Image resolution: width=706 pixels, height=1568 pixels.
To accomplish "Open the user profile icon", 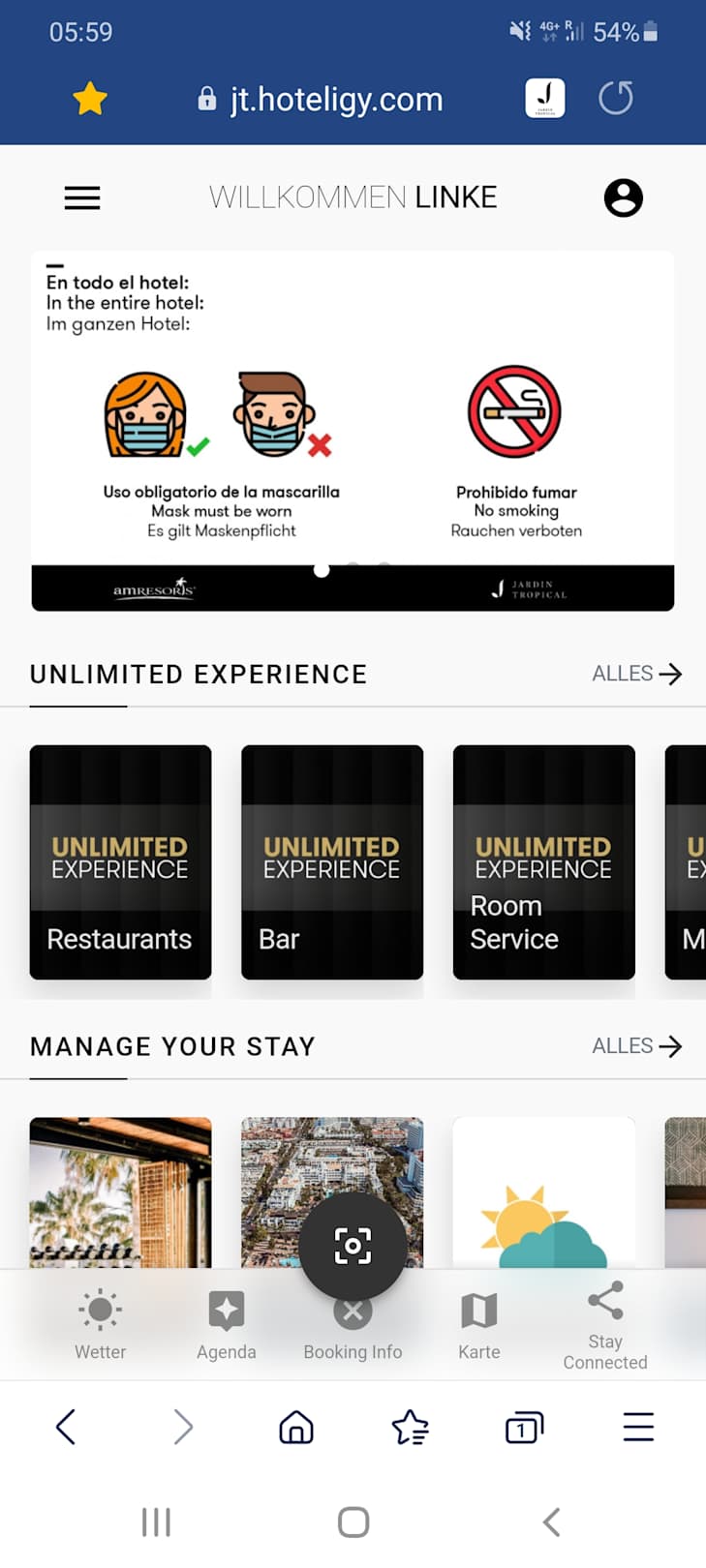I will pyautogui.click(x=623, y=198).
